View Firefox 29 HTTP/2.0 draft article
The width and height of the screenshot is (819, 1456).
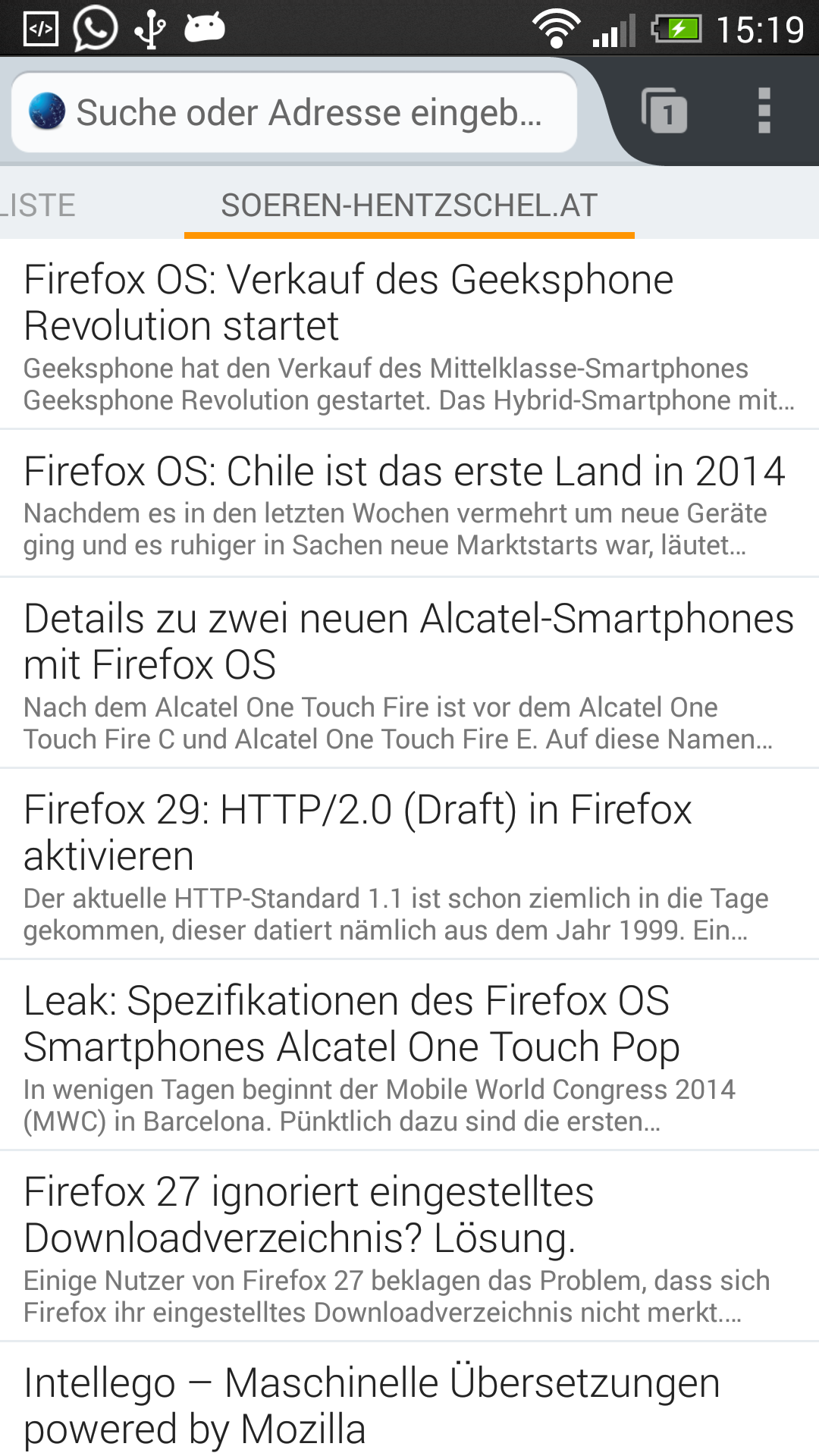pos(409,864)
